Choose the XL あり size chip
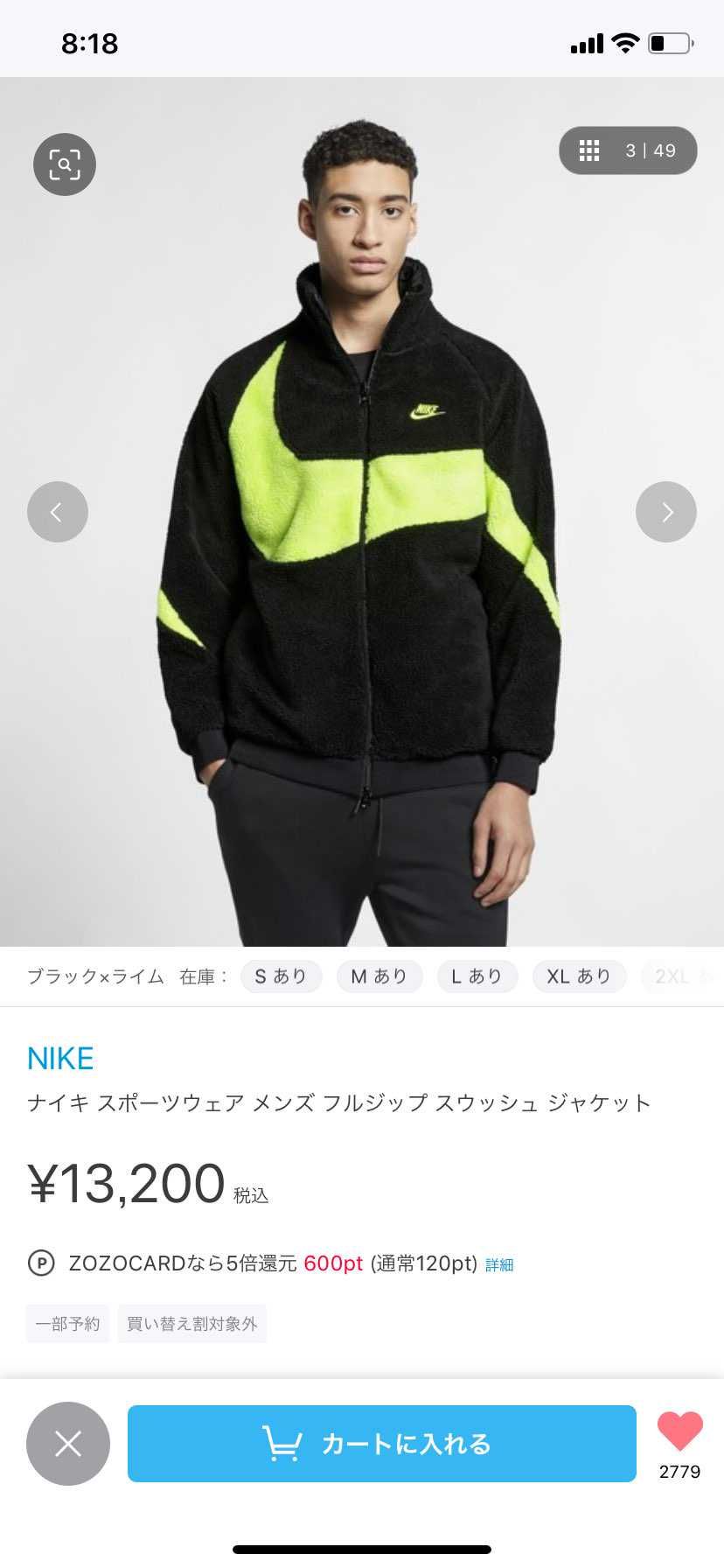The height and width of the screenshot is (1568, 724). [579, 976]
